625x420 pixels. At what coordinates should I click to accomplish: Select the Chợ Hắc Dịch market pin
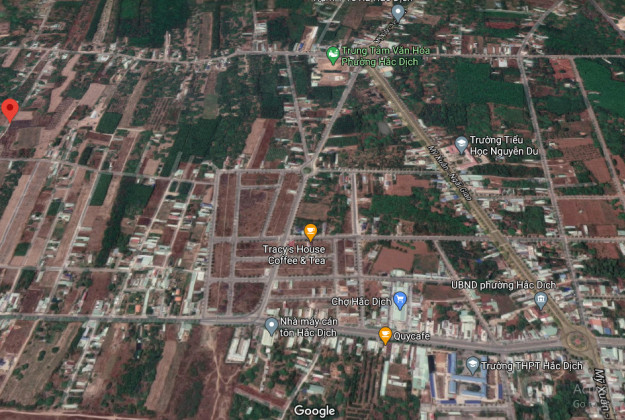pos(400,298)
